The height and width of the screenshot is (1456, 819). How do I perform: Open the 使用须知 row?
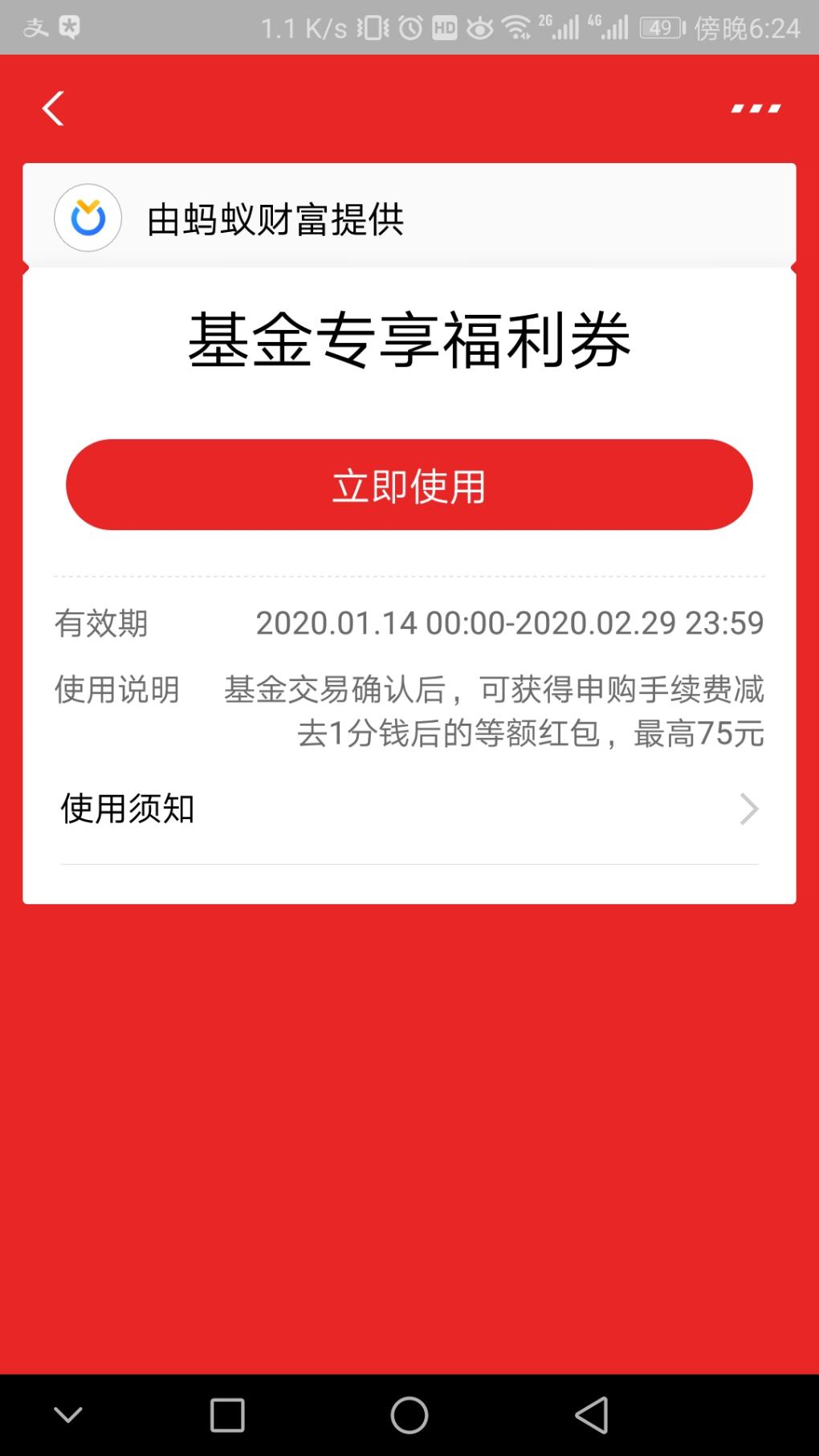409,809
